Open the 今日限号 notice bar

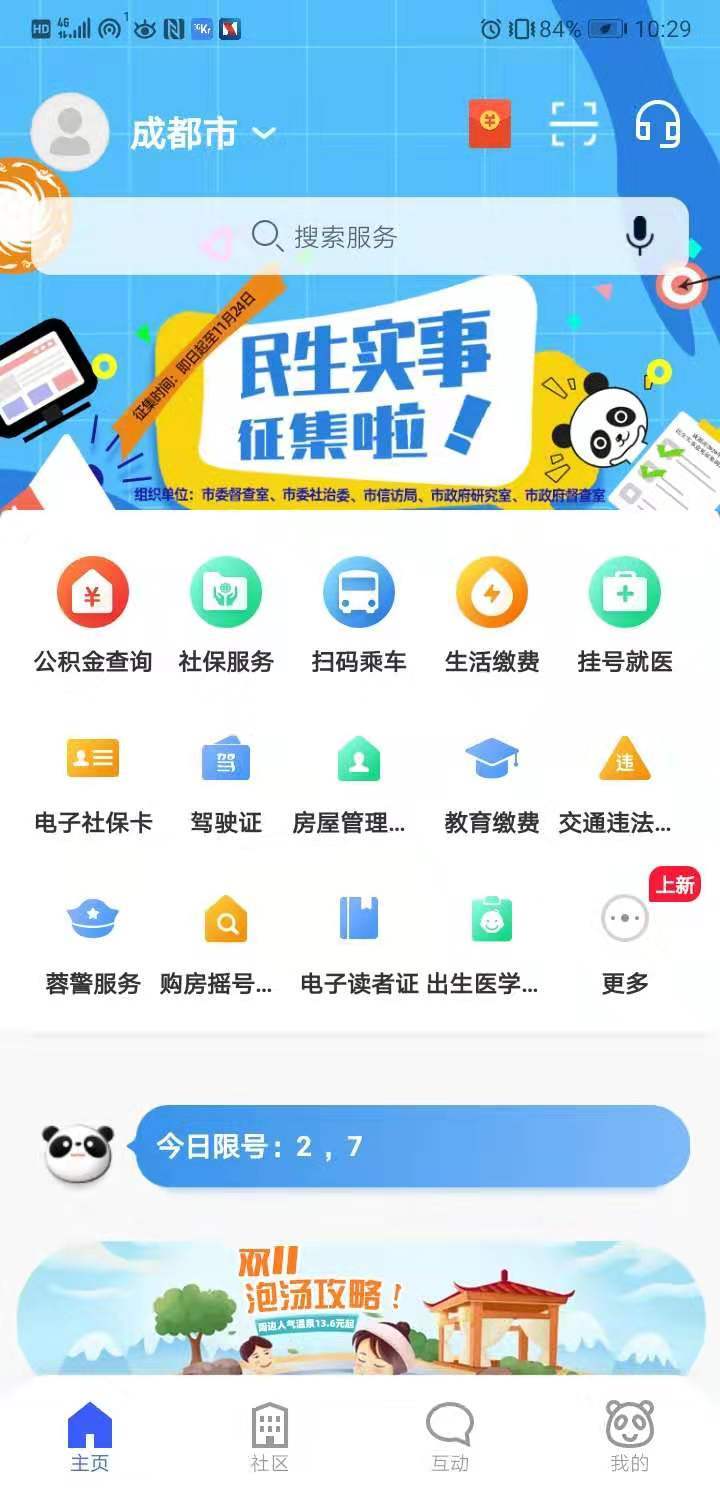coord(412,1146)
